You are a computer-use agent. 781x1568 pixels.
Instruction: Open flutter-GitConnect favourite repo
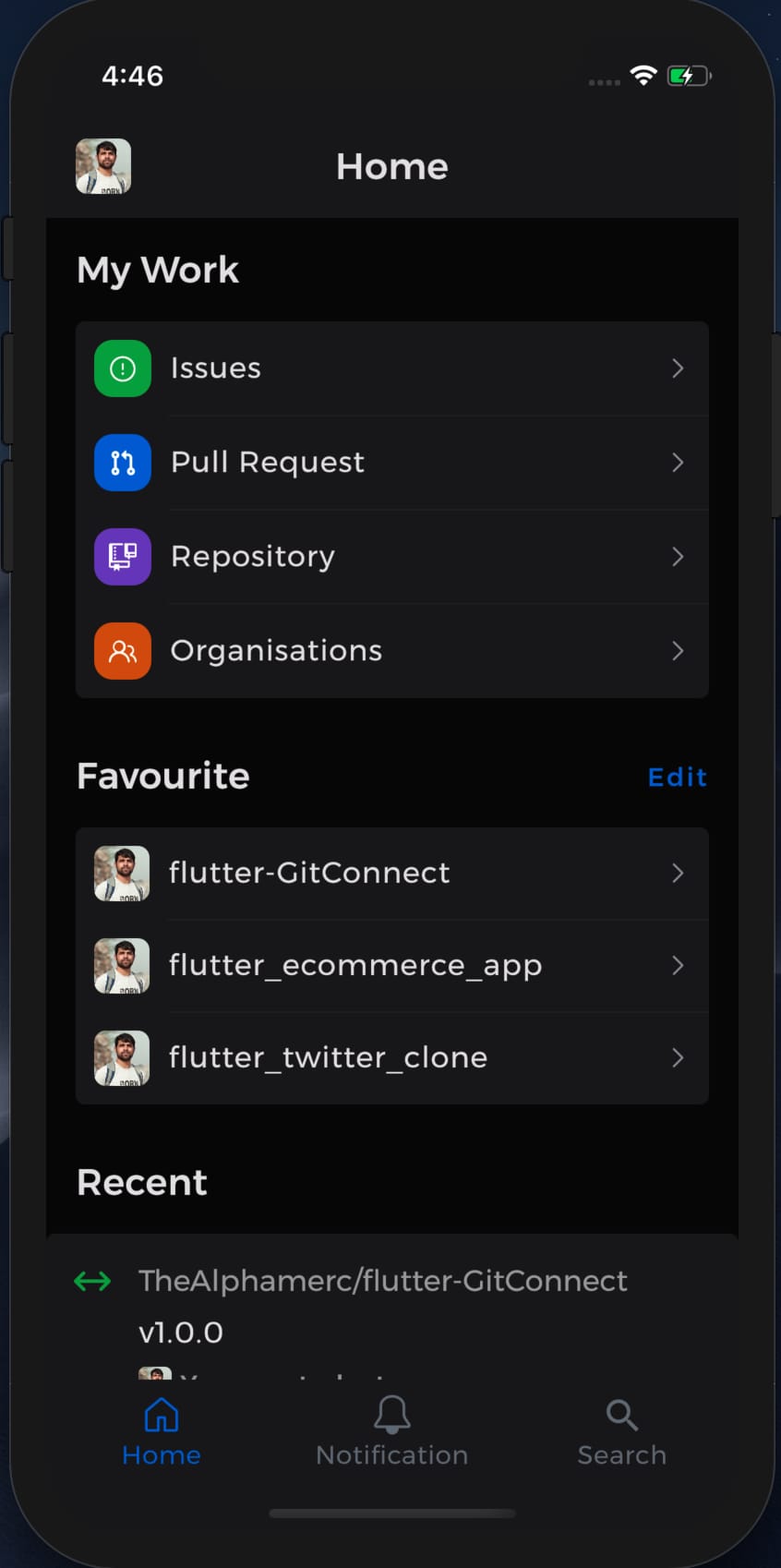[391, 874]
